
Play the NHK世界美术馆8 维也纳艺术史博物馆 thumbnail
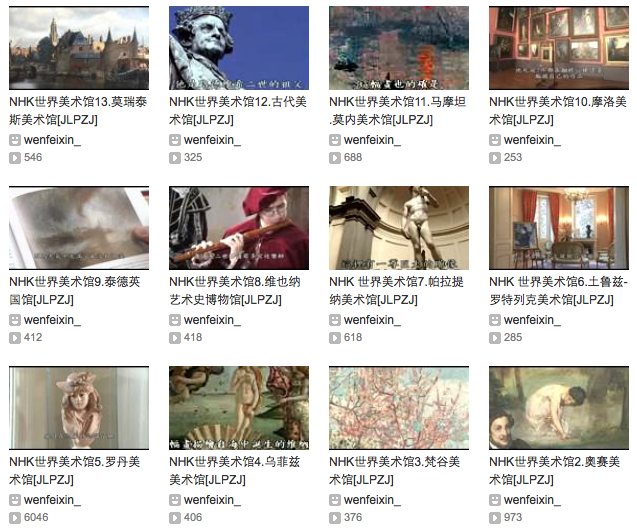click(x=239, y=228)
